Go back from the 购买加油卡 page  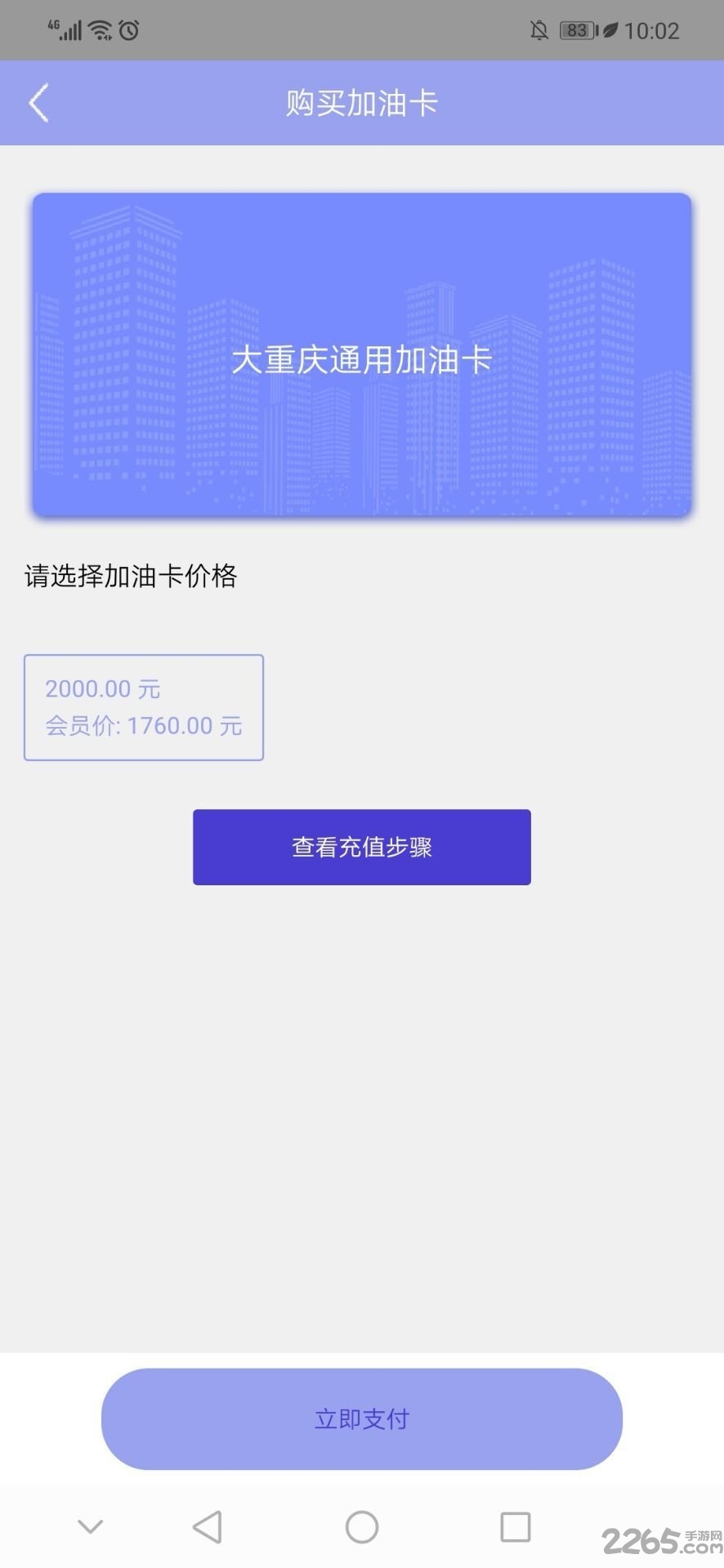click(x=38, y=103)
